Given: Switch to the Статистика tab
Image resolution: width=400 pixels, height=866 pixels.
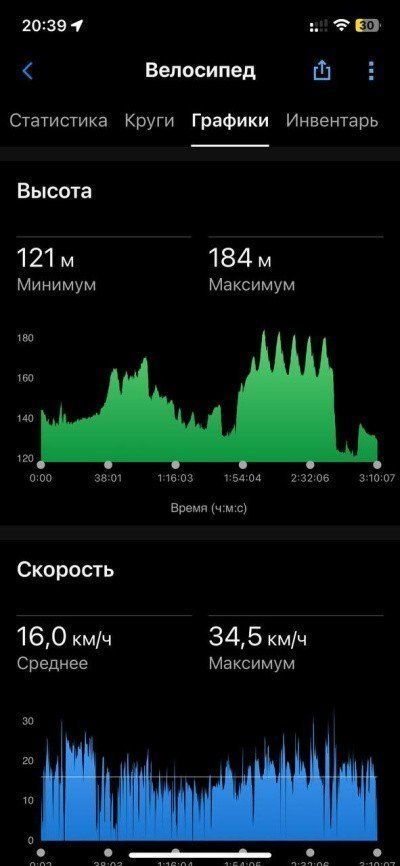Looking at the screenshot, I should click(x=59, y=120).
